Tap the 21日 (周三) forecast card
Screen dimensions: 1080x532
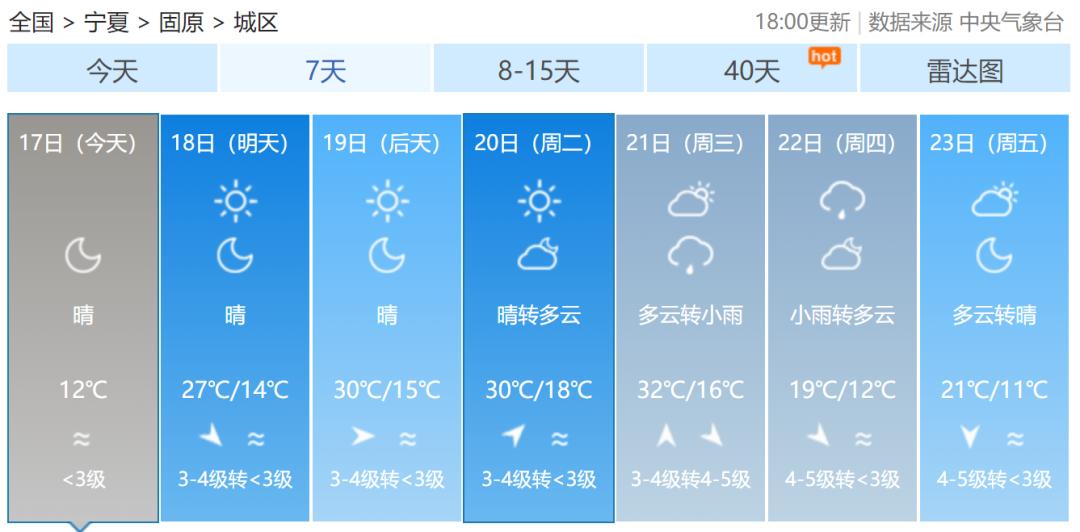pos(690,316)
